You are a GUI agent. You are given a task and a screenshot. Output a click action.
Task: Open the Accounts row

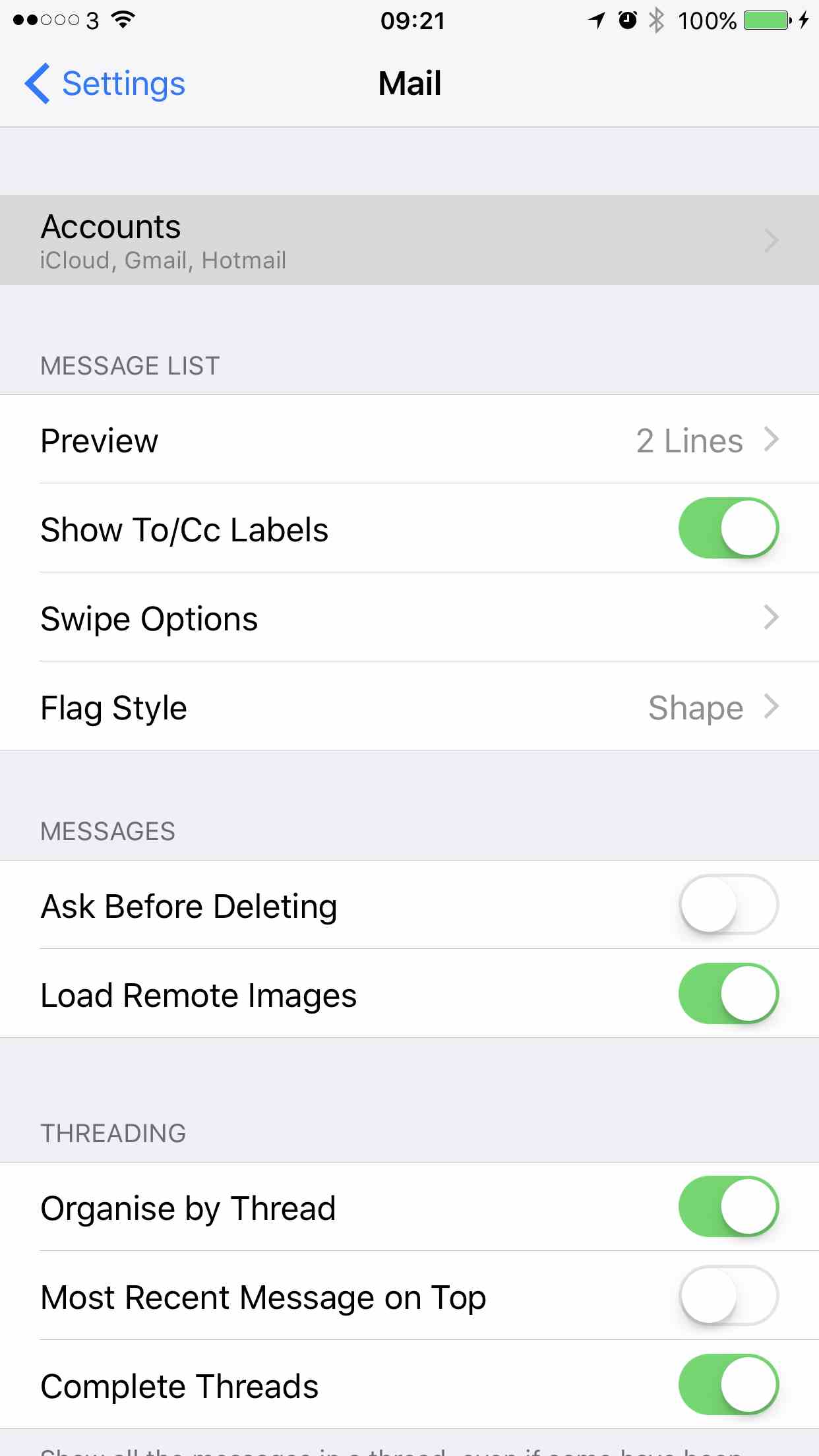(x=409, y=240)
